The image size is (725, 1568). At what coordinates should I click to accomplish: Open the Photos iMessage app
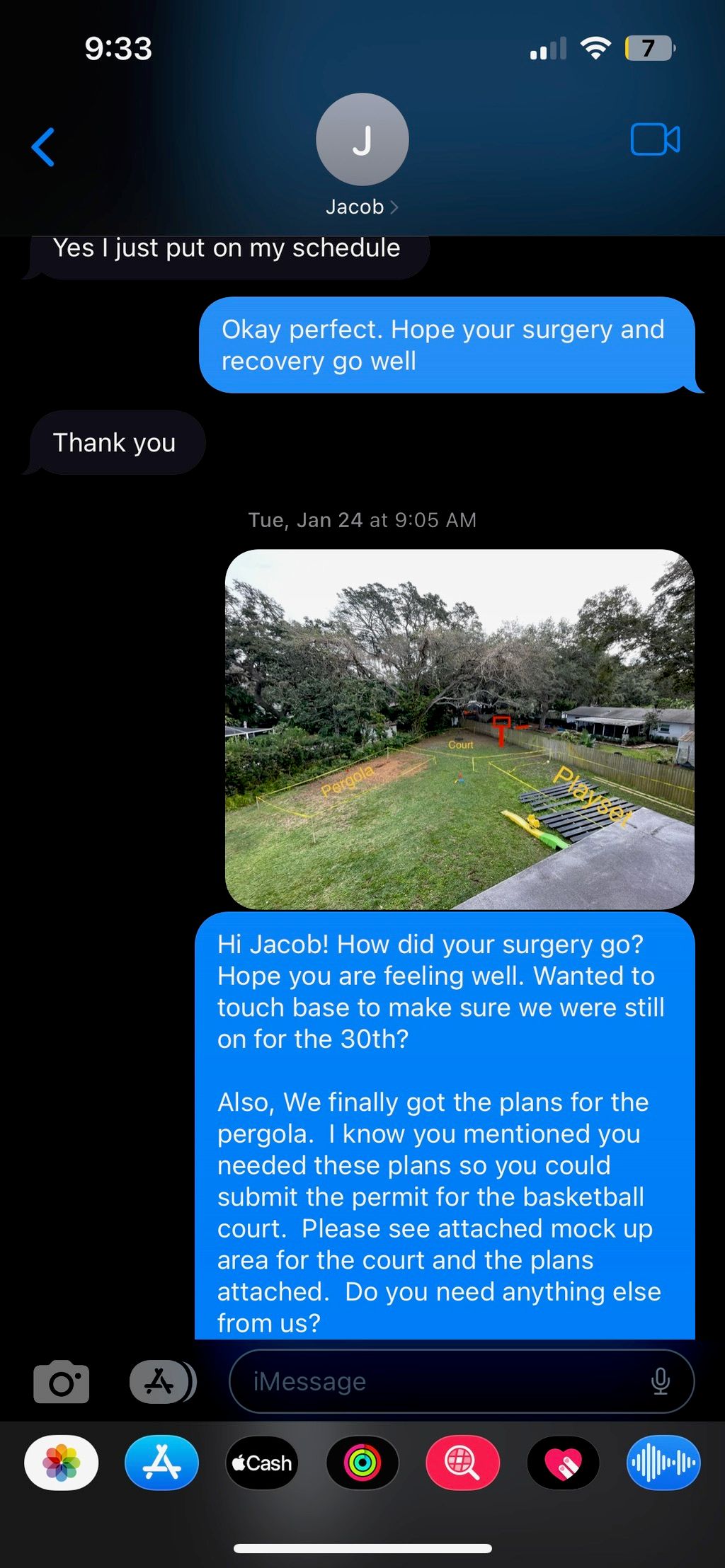(62, 1463)
